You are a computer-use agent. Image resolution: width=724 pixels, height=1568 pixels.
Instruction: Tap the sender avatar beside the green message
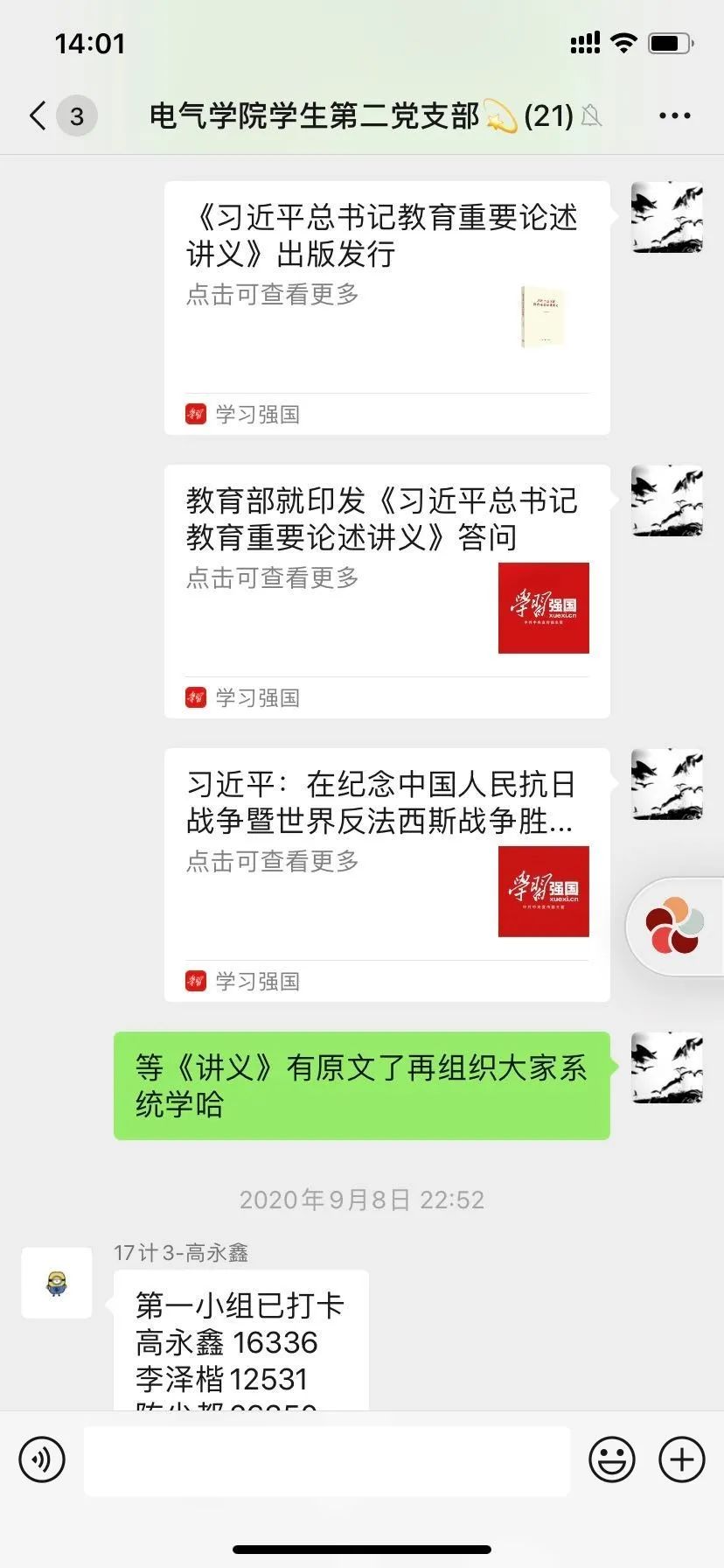click(x=667, y=1067)
